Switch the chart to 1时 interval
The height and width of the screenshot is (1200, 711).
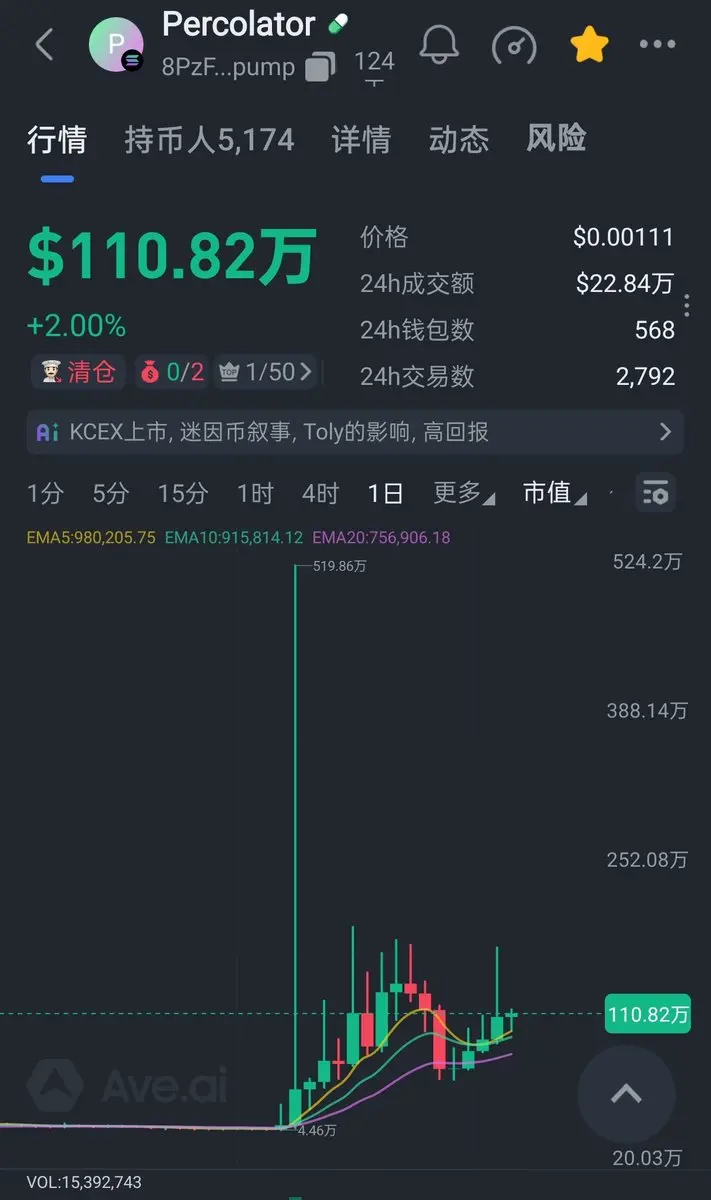(255, 493)
